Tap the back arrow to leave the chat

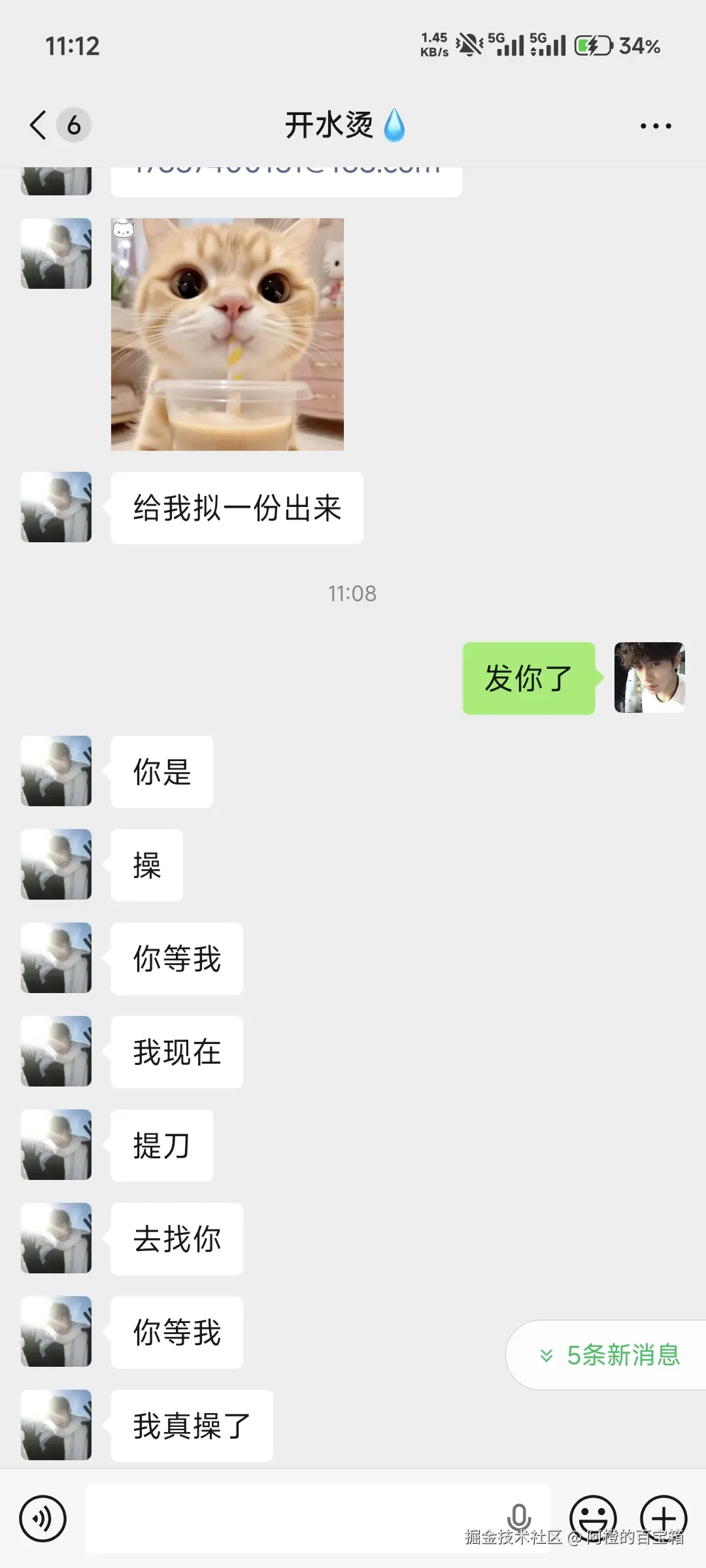[37, 125]
